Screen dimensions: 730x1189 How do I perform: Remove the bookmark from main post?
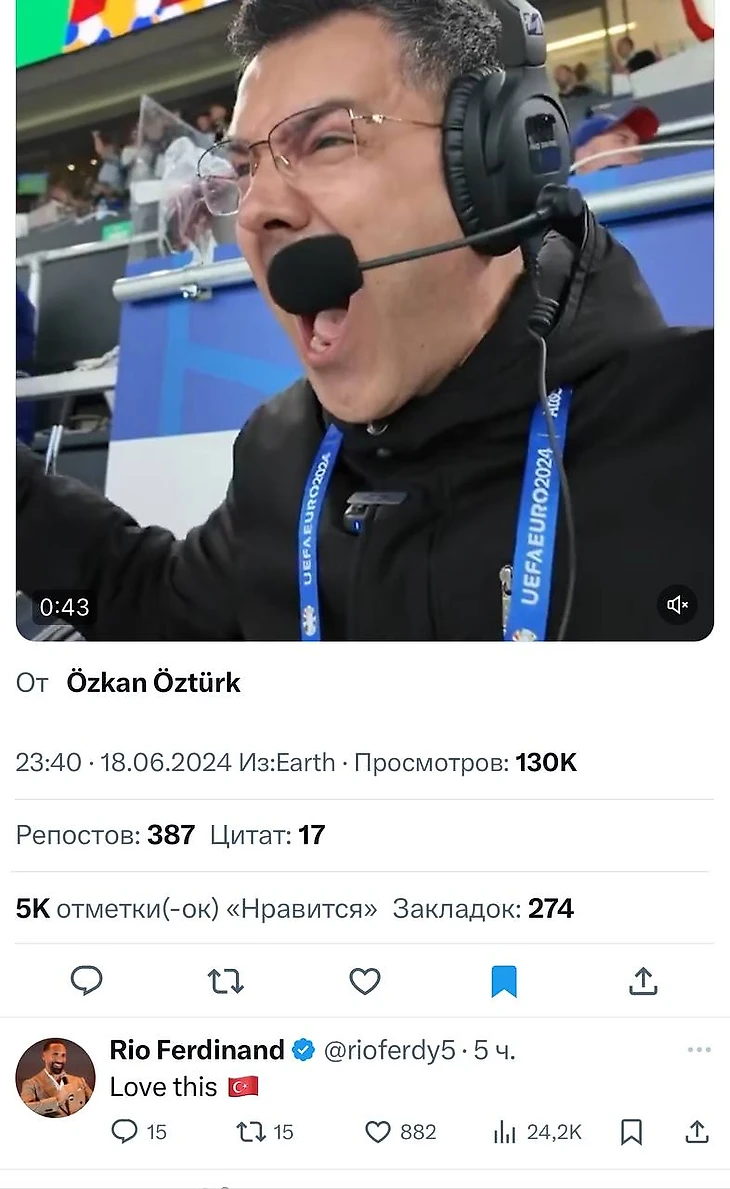(504, 981)
